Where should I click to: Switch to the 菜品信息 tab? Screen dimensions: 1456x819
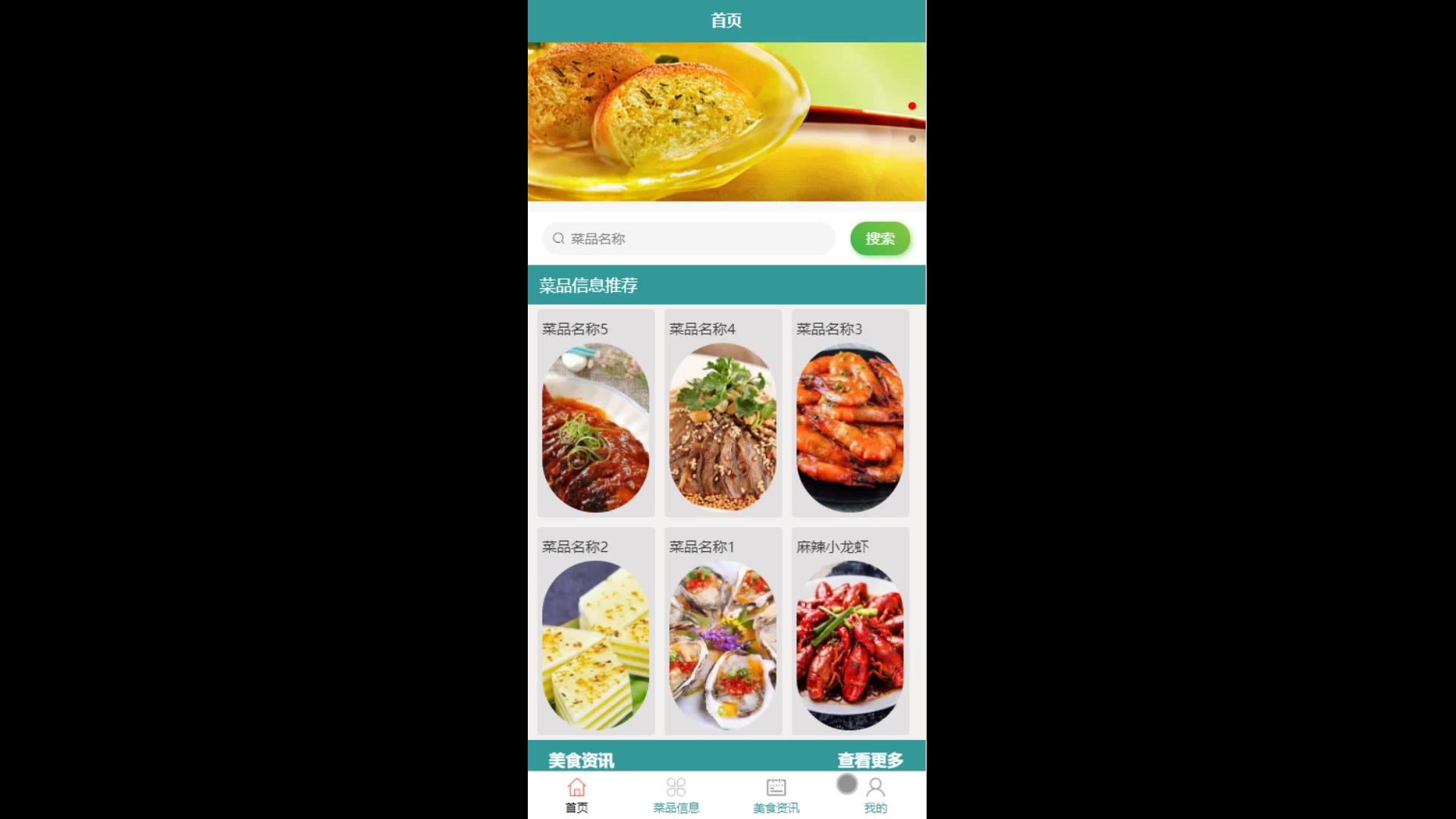676,795
